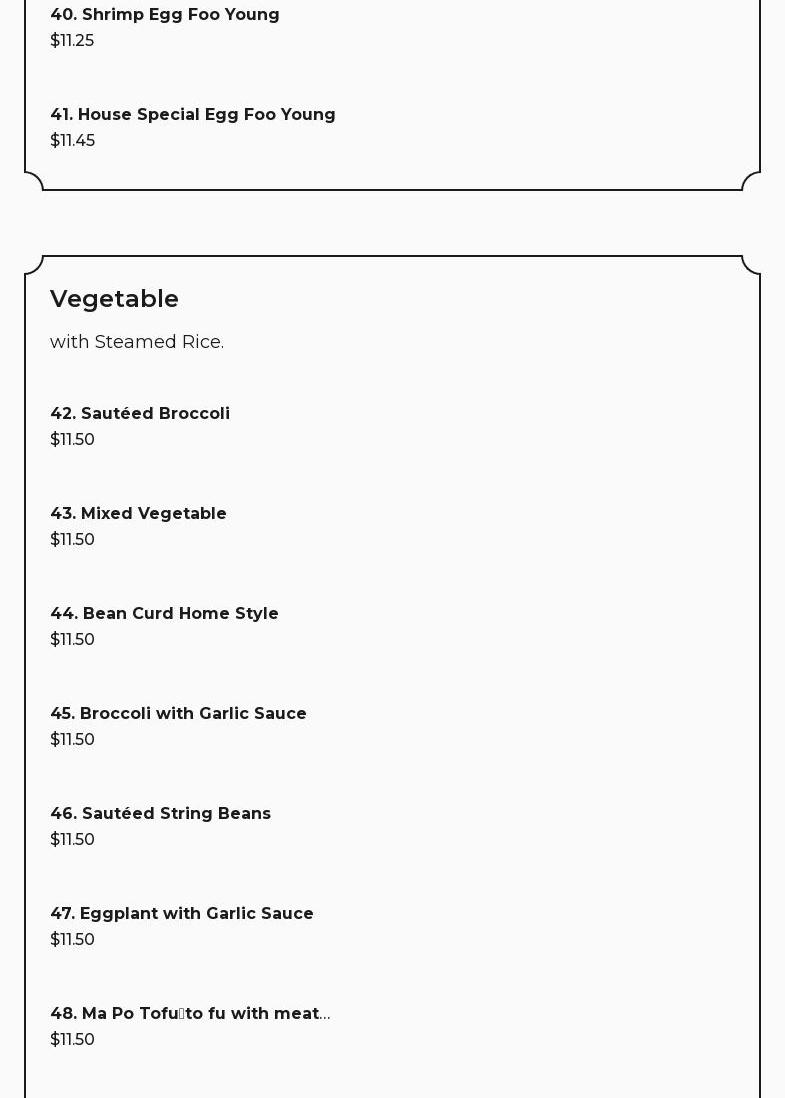The height and width of the screenshot is (1098, 785).
Task: Open Shrimp Egg Foo Young item
Action: coord(165,15)
